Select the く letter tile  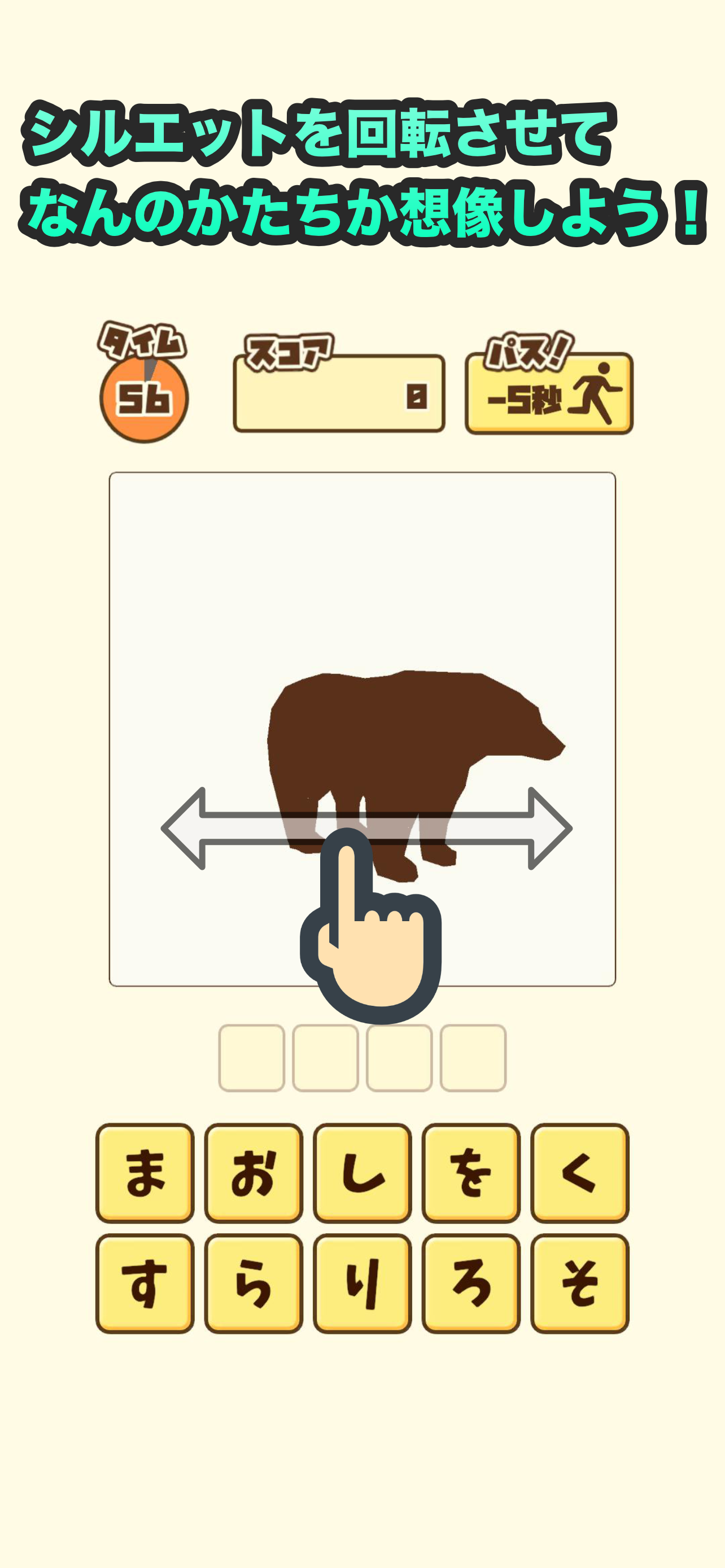click(x=579, y=1172)
